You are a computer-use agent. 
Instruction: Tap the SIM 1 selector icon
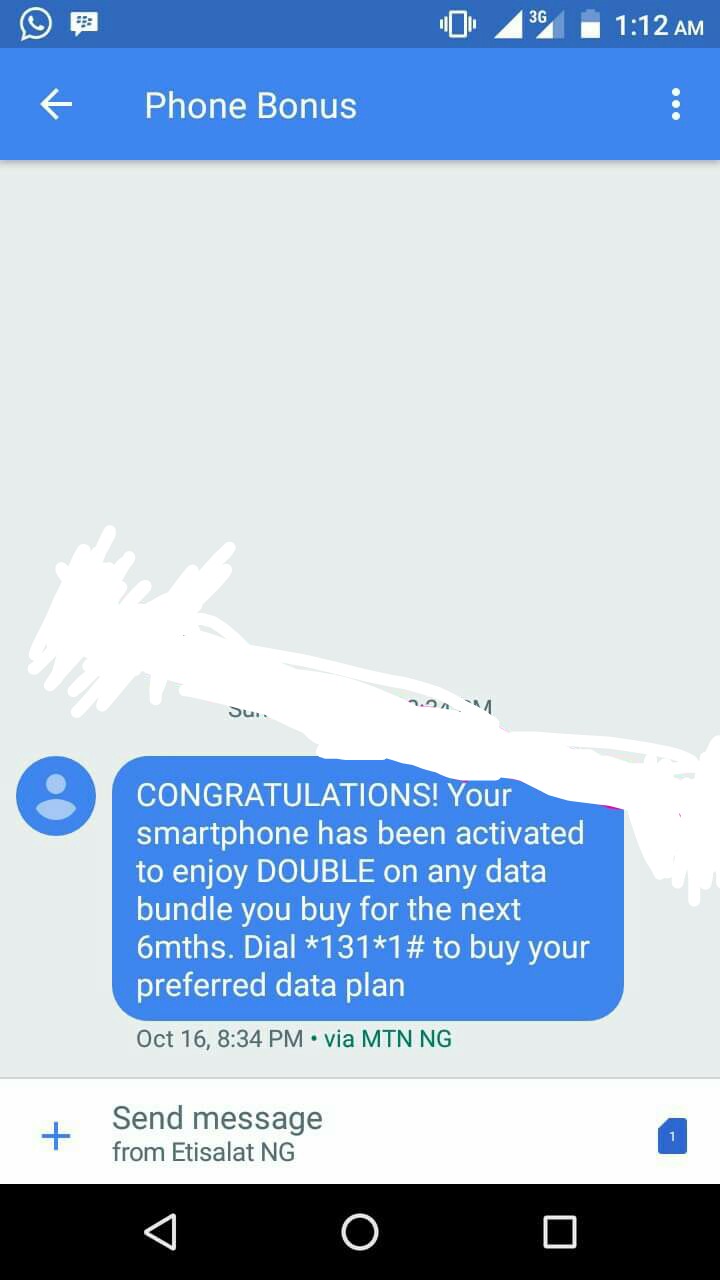672,1136
